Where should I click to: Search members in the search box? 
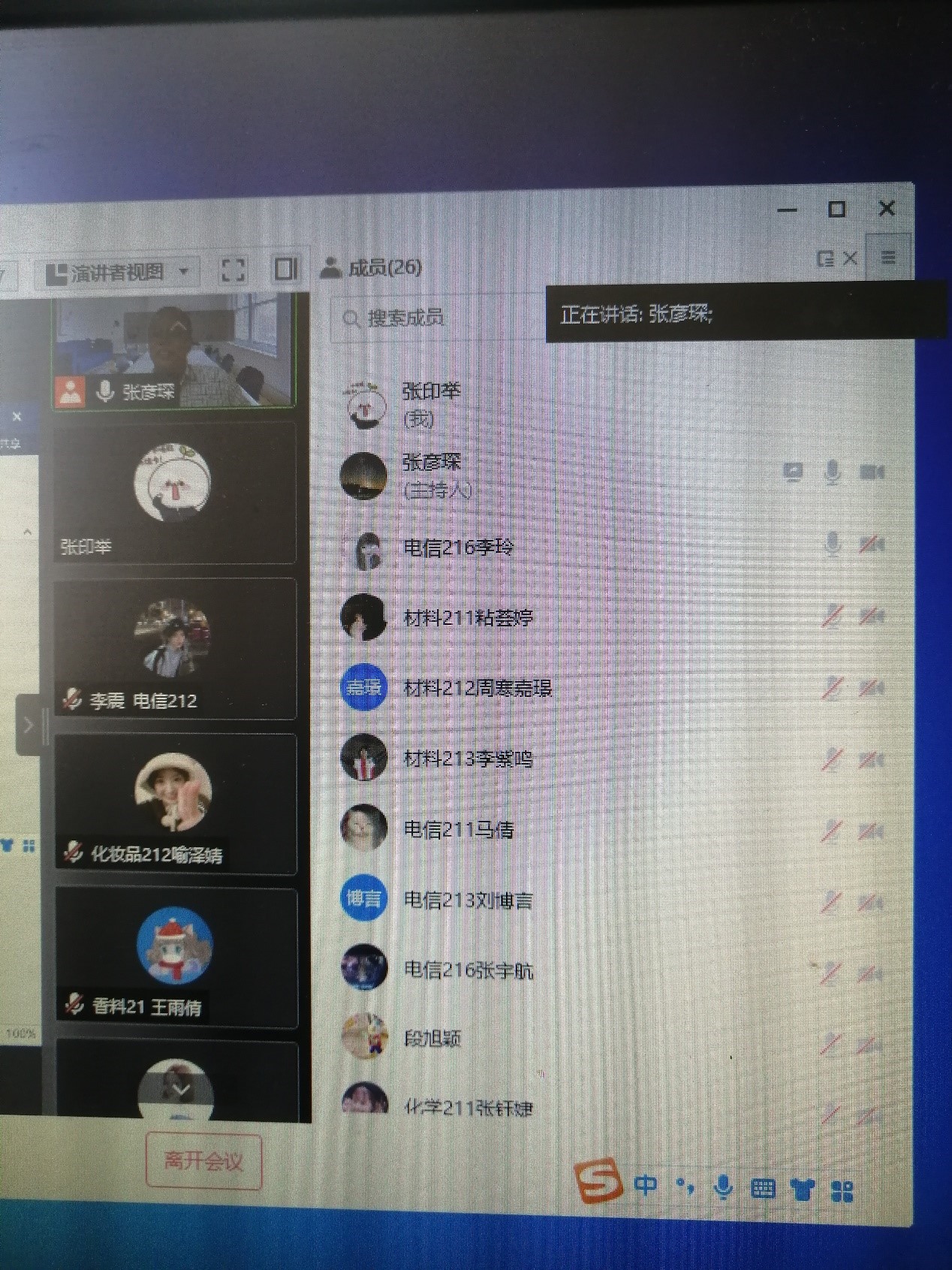[x=435, y=318]
